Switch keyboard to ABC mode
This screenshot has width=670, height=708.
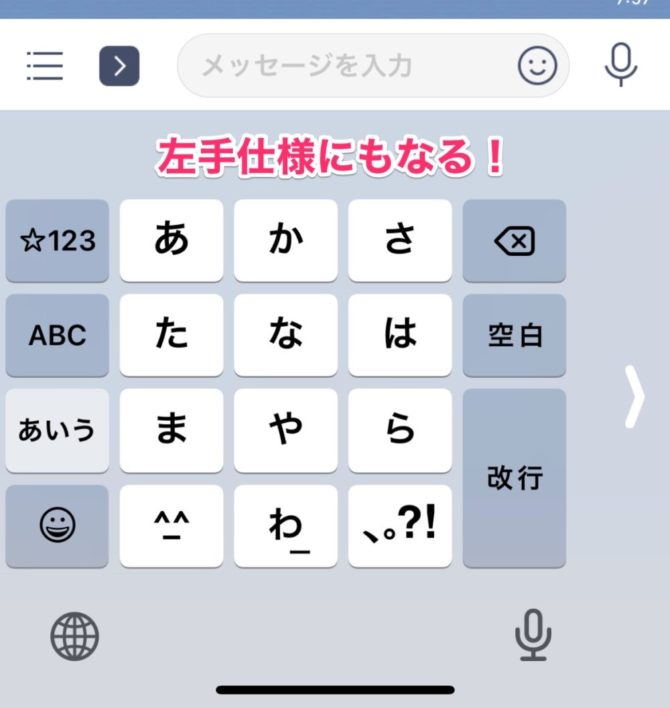point(58,335)
